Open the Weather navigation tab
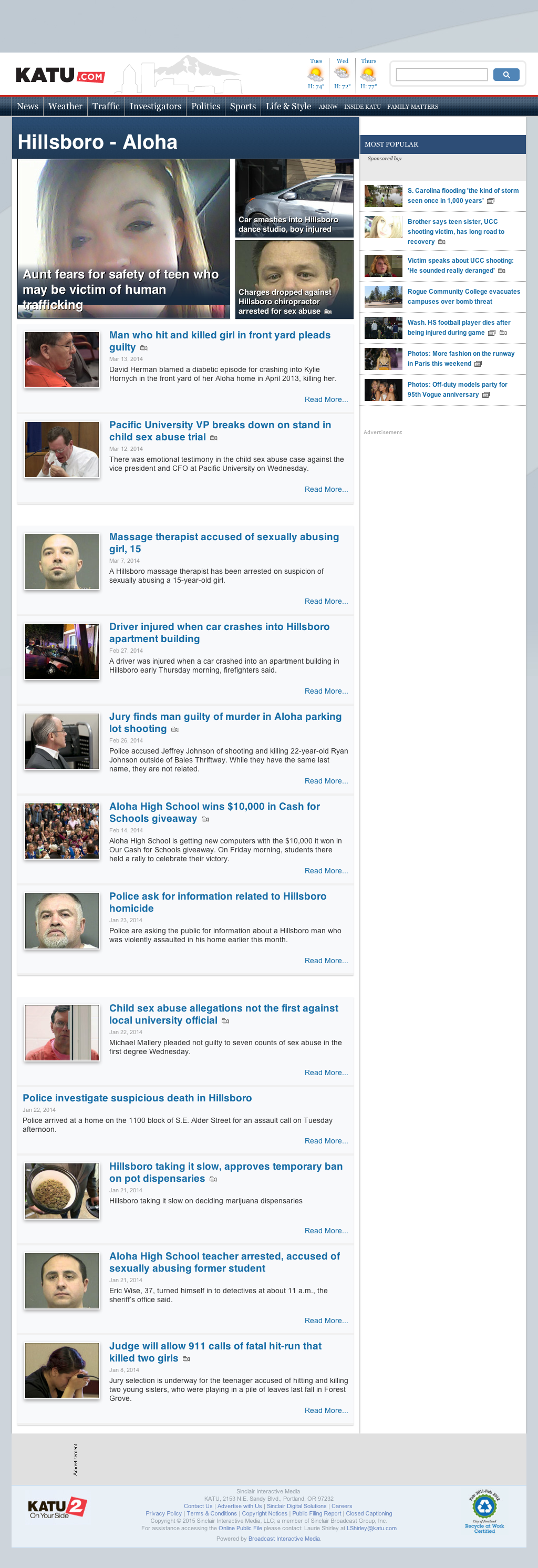Viewport: 538px width, 1568px height. pyautogui.click(x=65, y=107)
